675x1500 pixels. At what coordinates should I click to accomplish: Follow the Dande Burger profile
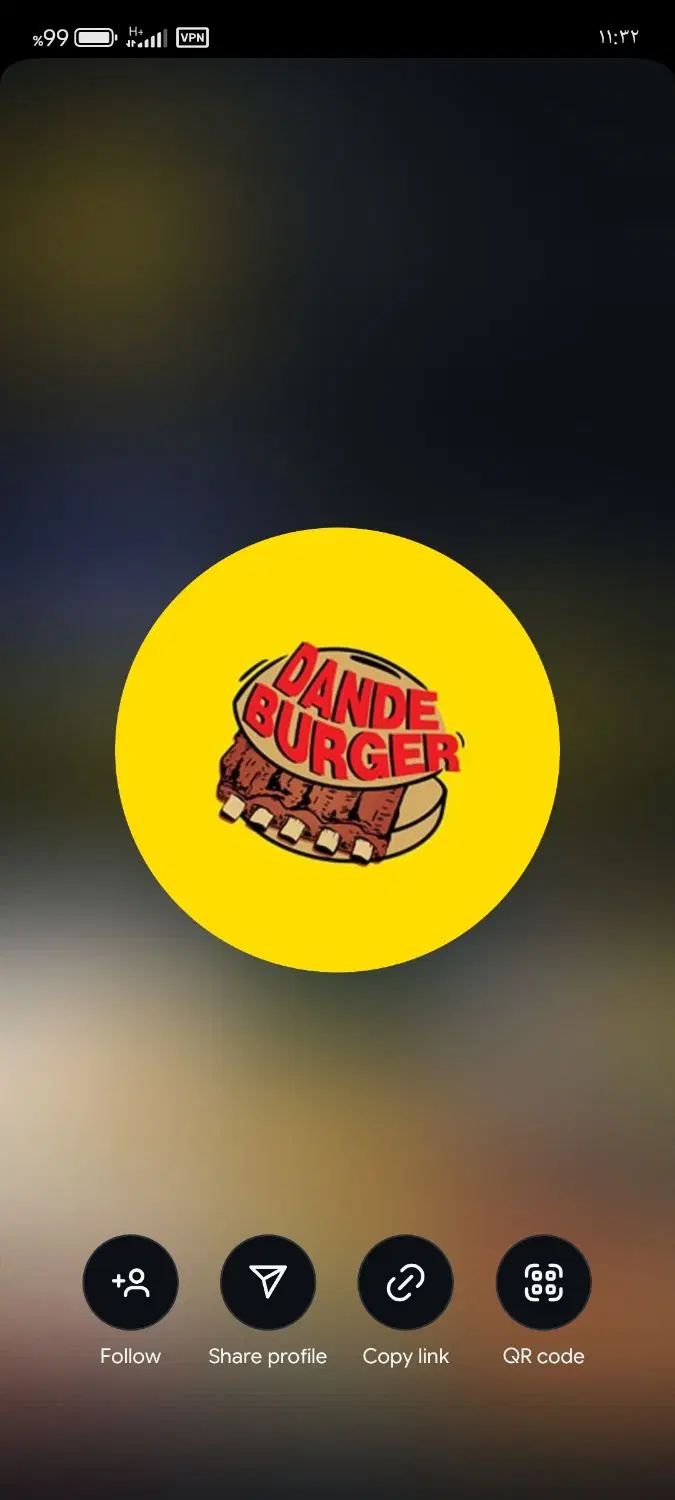(x=130, y=1282)
